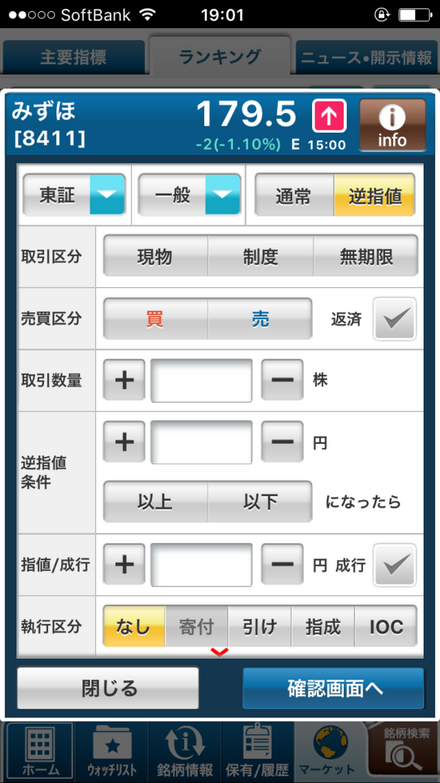The height and width of the screenshot is (783, 440).
Task: Select 現物 as trade type
Action: tap(155, 256)
